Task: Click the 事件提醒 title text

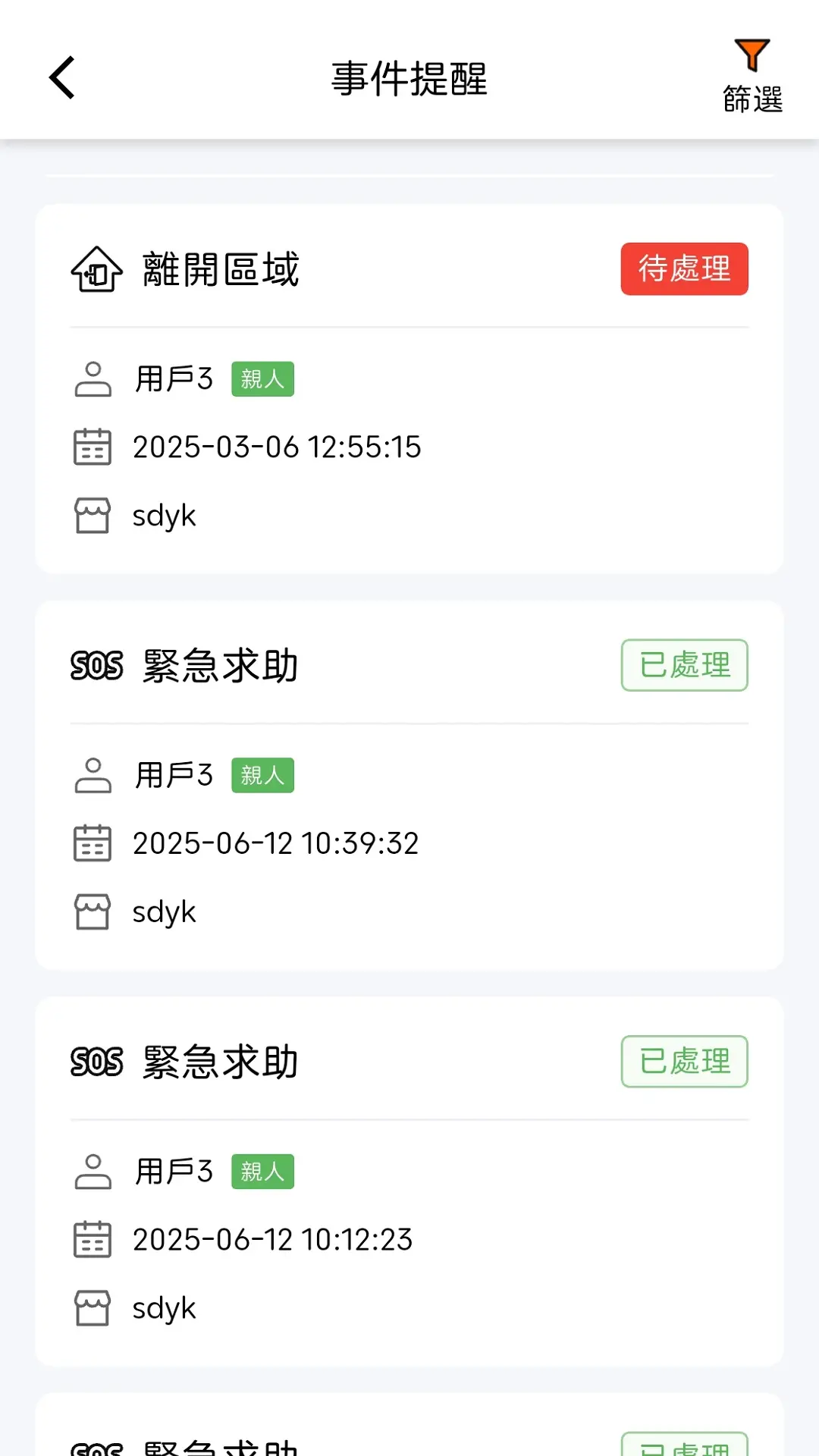Action: coord(409,80)
